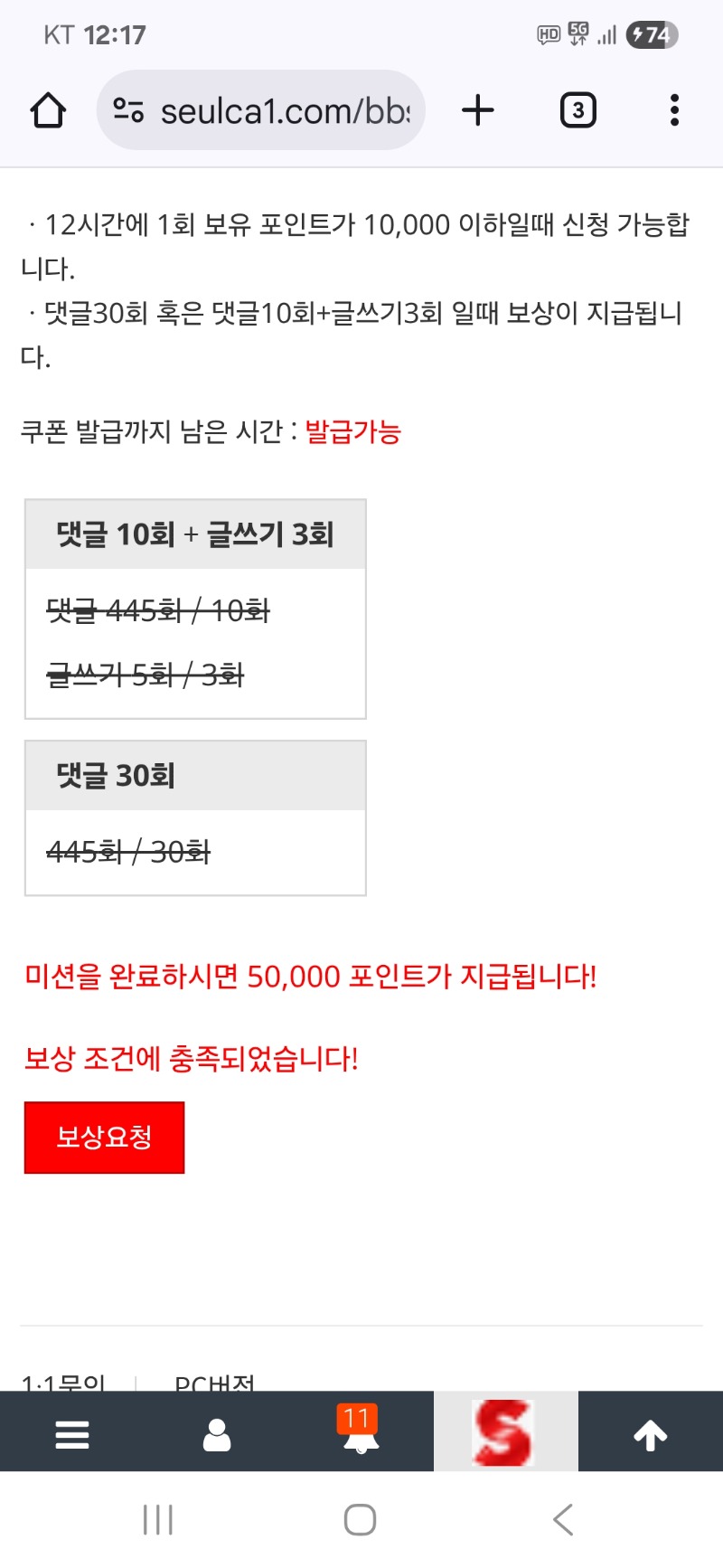This screenshot has height=1568, width=723.
Task: Open the user profile icon
Action: (x=217, y=1433)
